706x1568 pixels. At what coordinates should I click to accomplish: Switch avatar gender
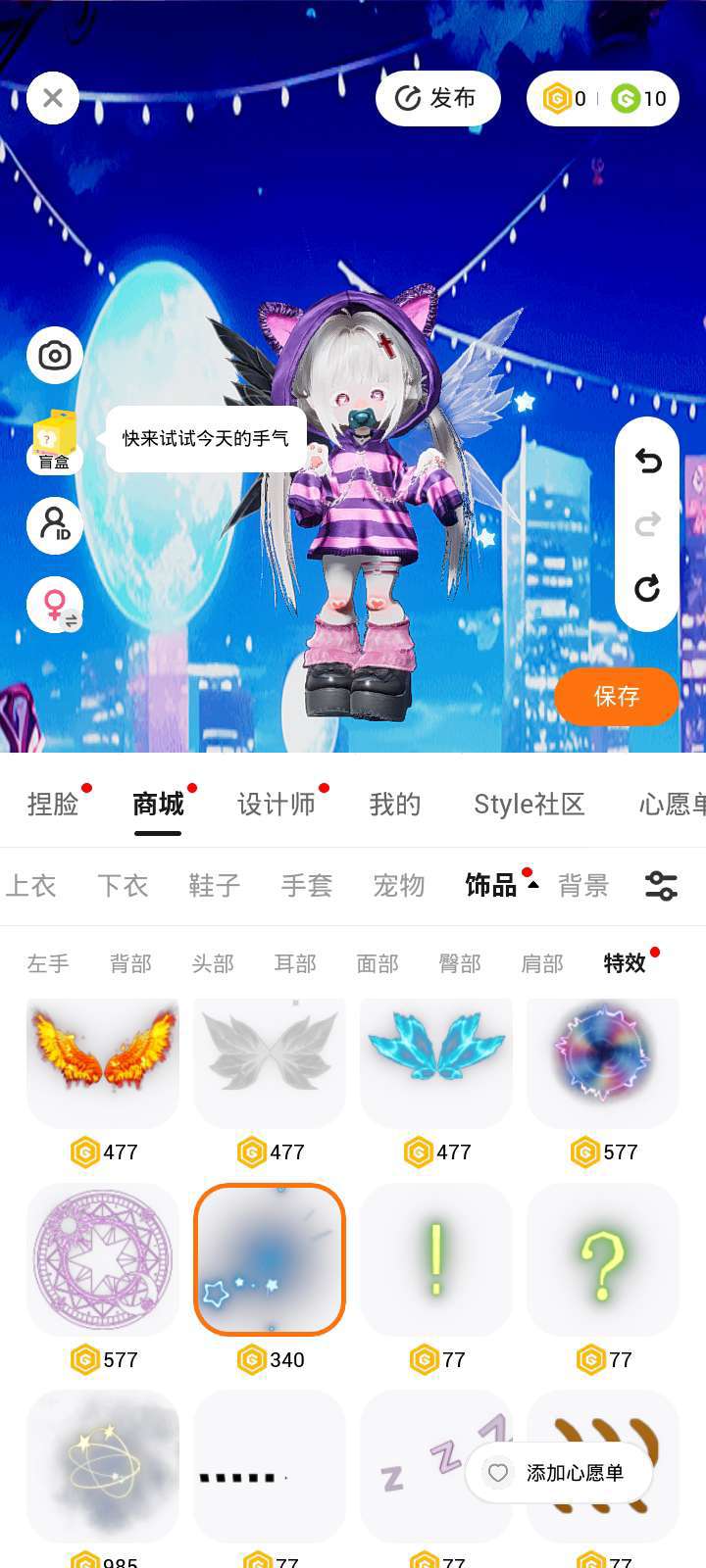coord(55,605)
